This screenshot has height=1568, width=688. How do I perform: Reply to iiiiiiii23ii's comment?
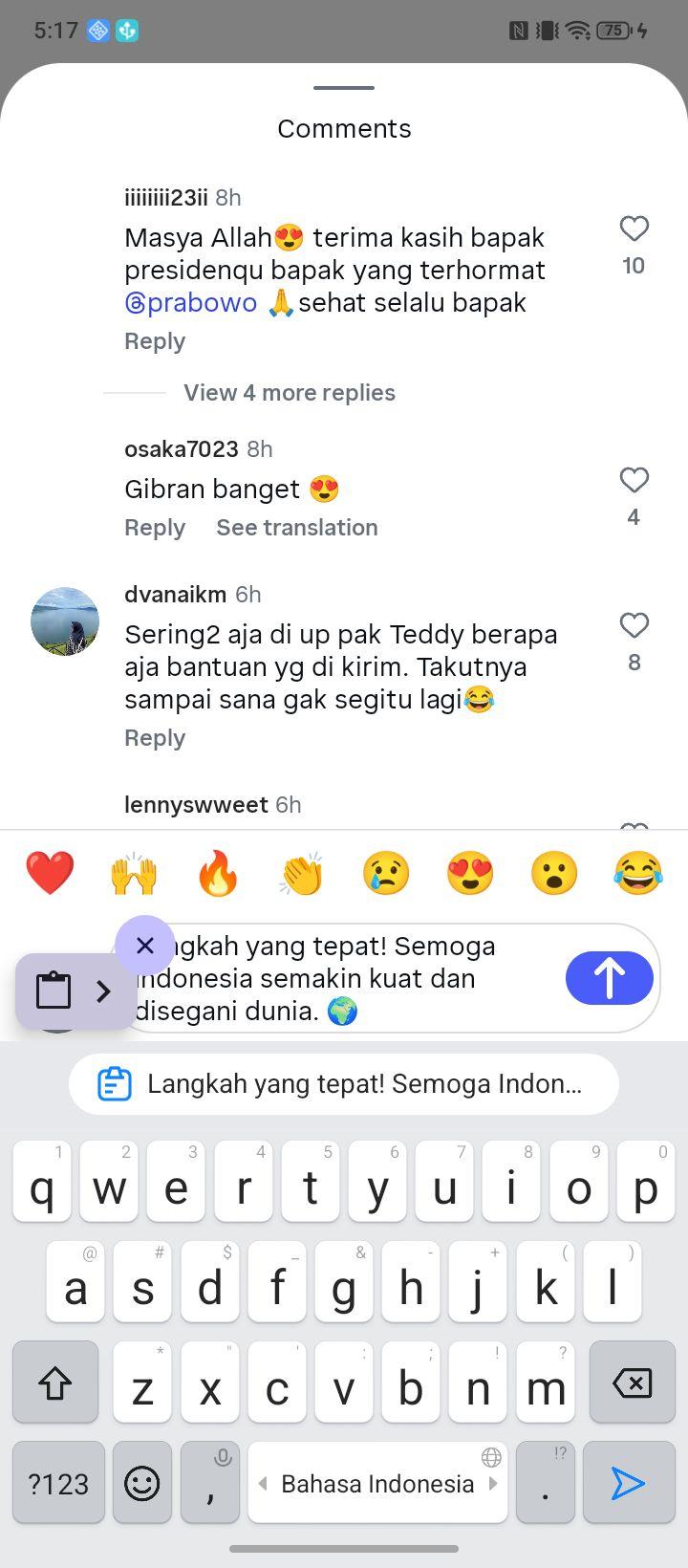[155, 341]
